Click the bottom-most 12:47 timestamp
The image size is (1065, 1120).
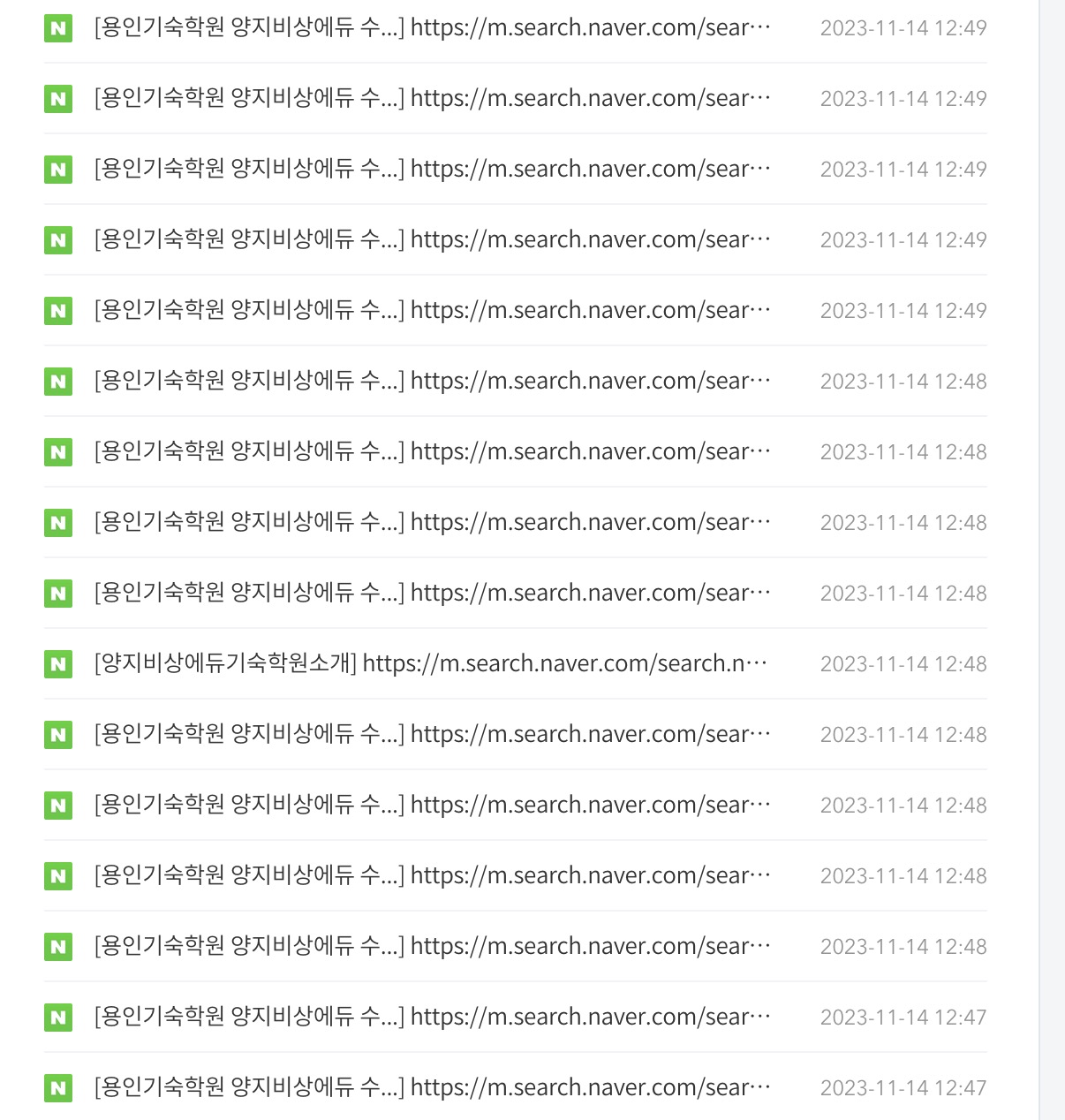[x=905, y=1087]
